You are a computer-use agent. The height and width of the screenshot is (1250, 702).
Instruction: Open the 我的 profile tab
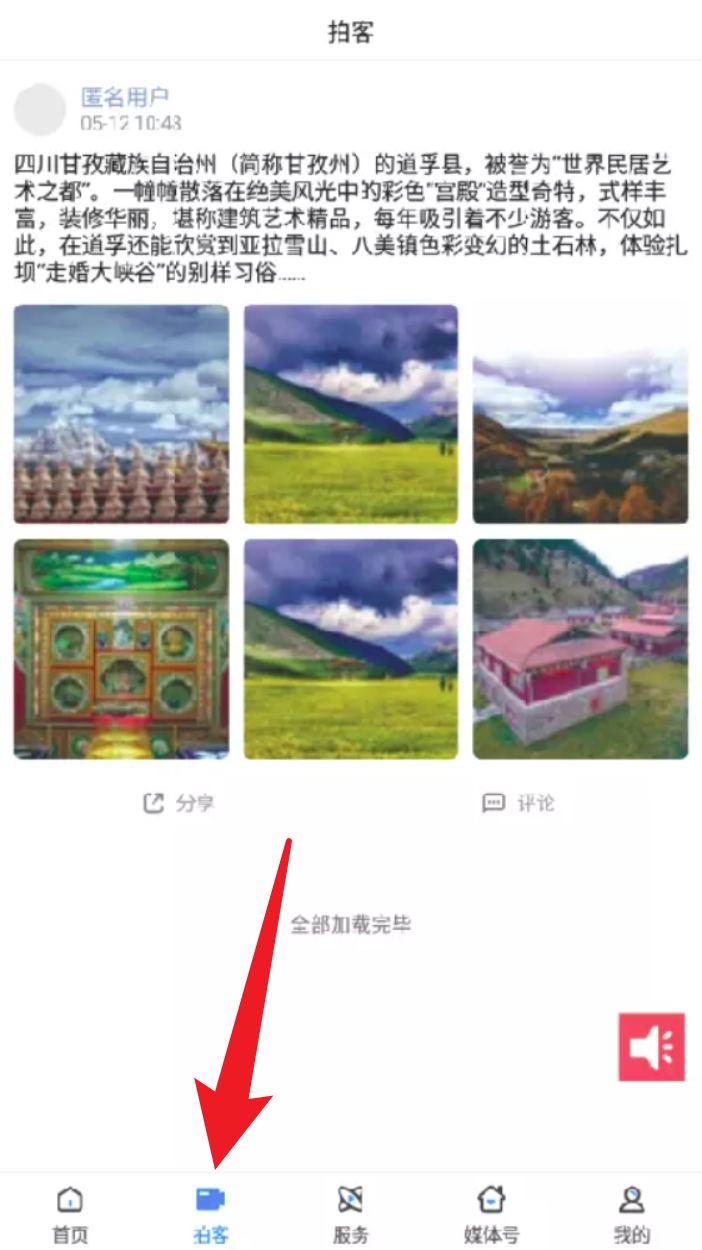pos(631,1213)
